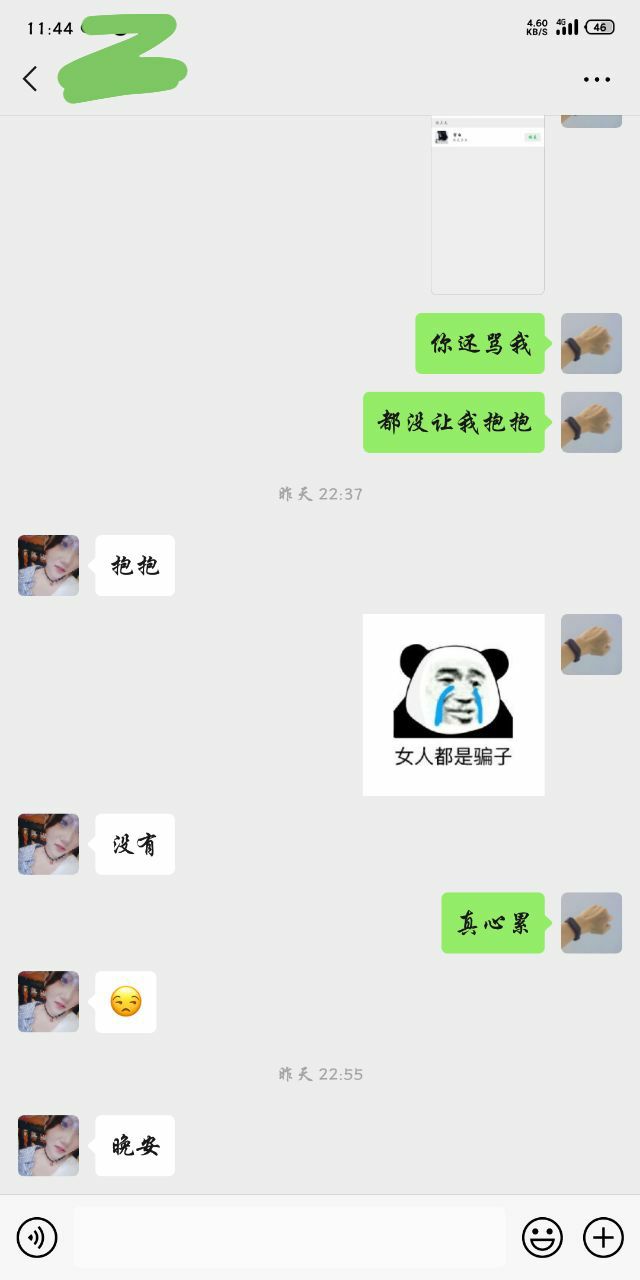Open the emoji picker
The width and height of the screenshot is (640, 1280).
pyautogui.click(x=542, y=1238)
